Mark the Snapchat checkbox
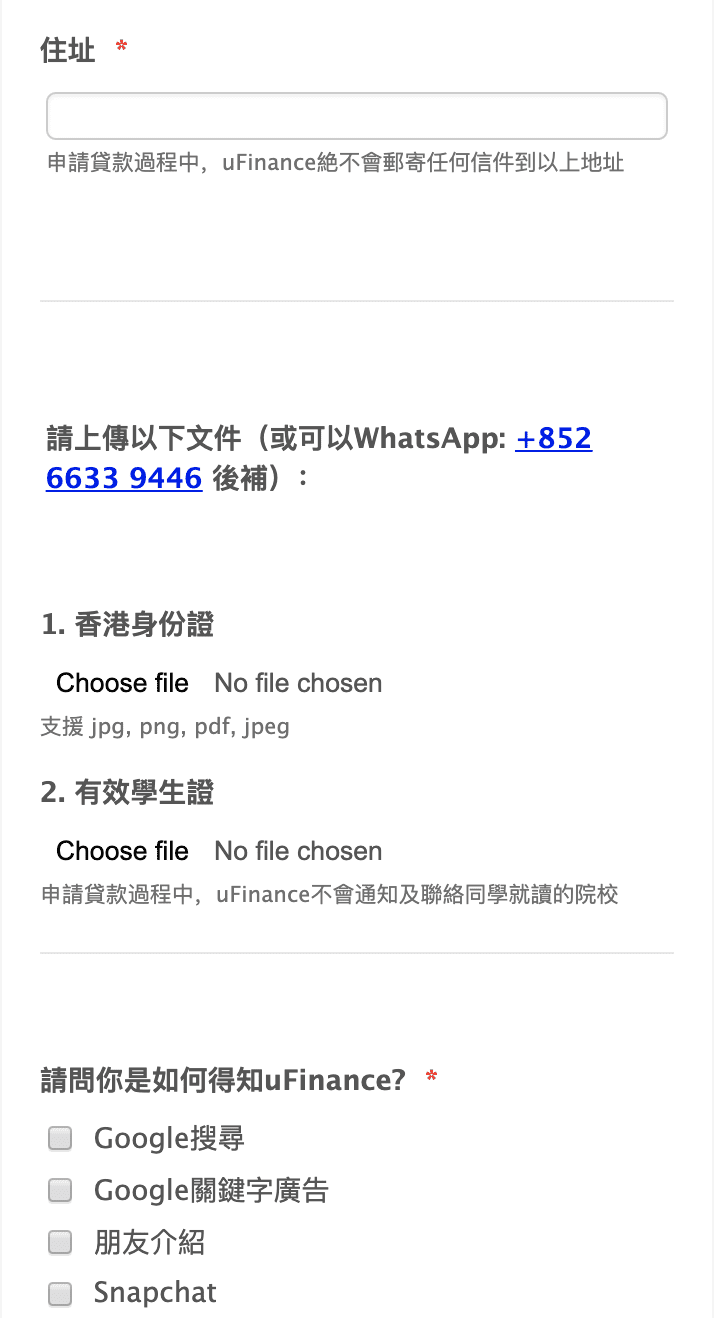The width and height of the screenshot is (714, 1318). [61, 1294]
